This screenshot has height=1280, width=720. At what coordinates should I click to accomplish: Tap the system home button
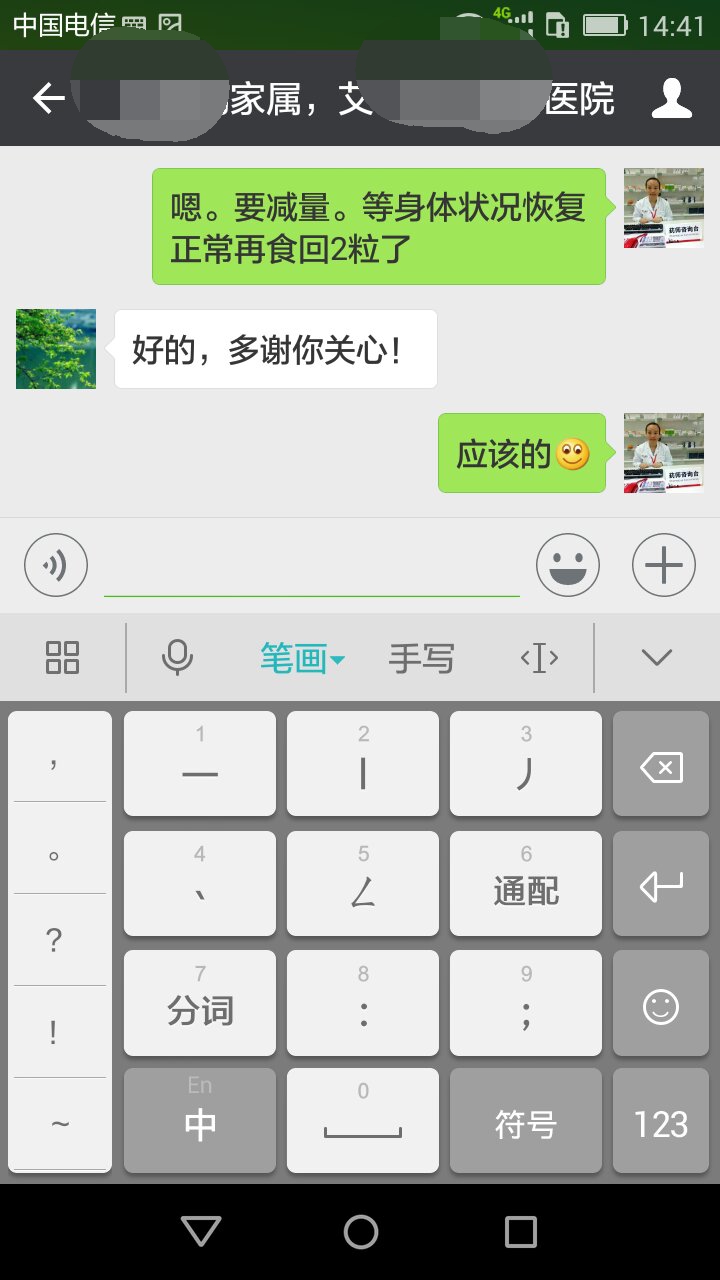tap(360, 1232)
